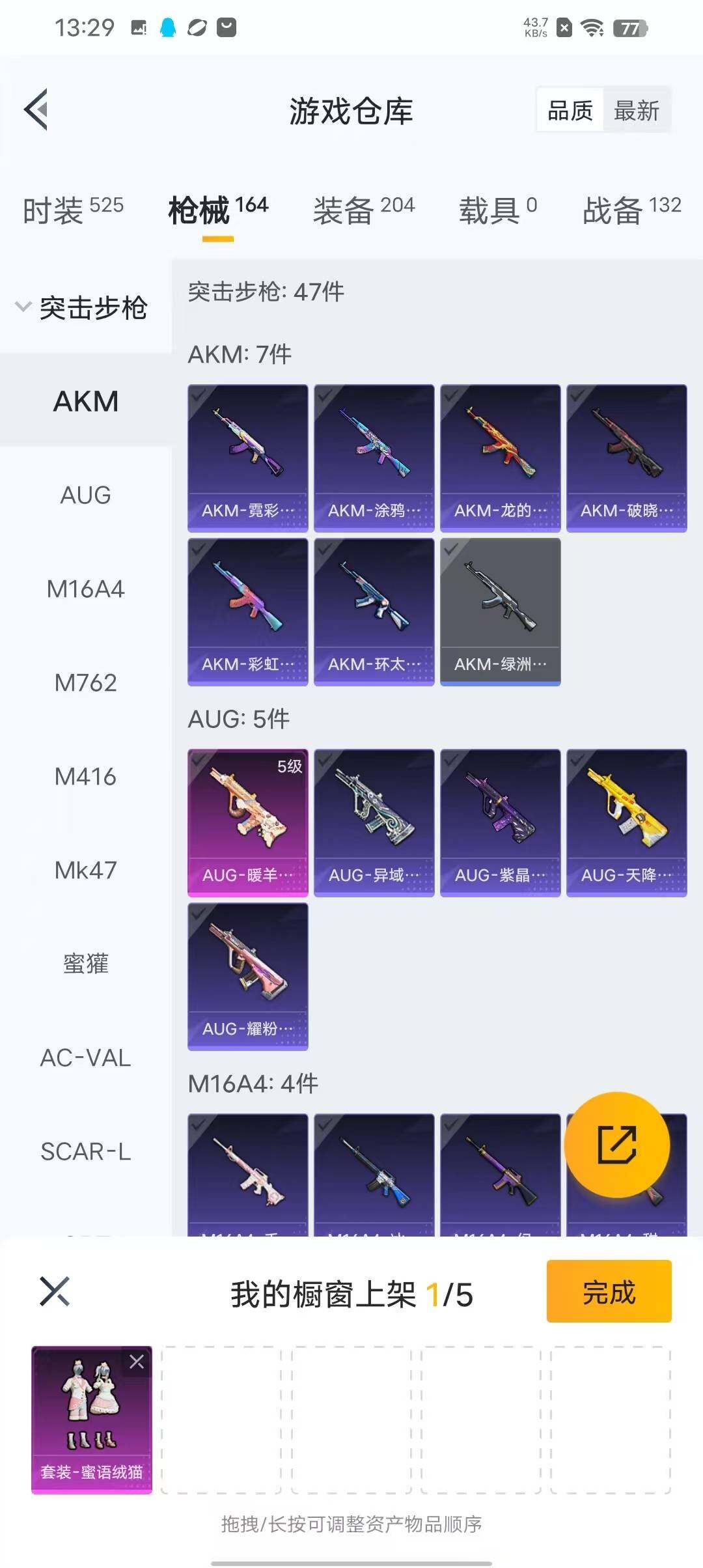Choose the AKM-霓彩 skin tile
703x1568 pixels.
pyautogui.click(x=247, y=457)
